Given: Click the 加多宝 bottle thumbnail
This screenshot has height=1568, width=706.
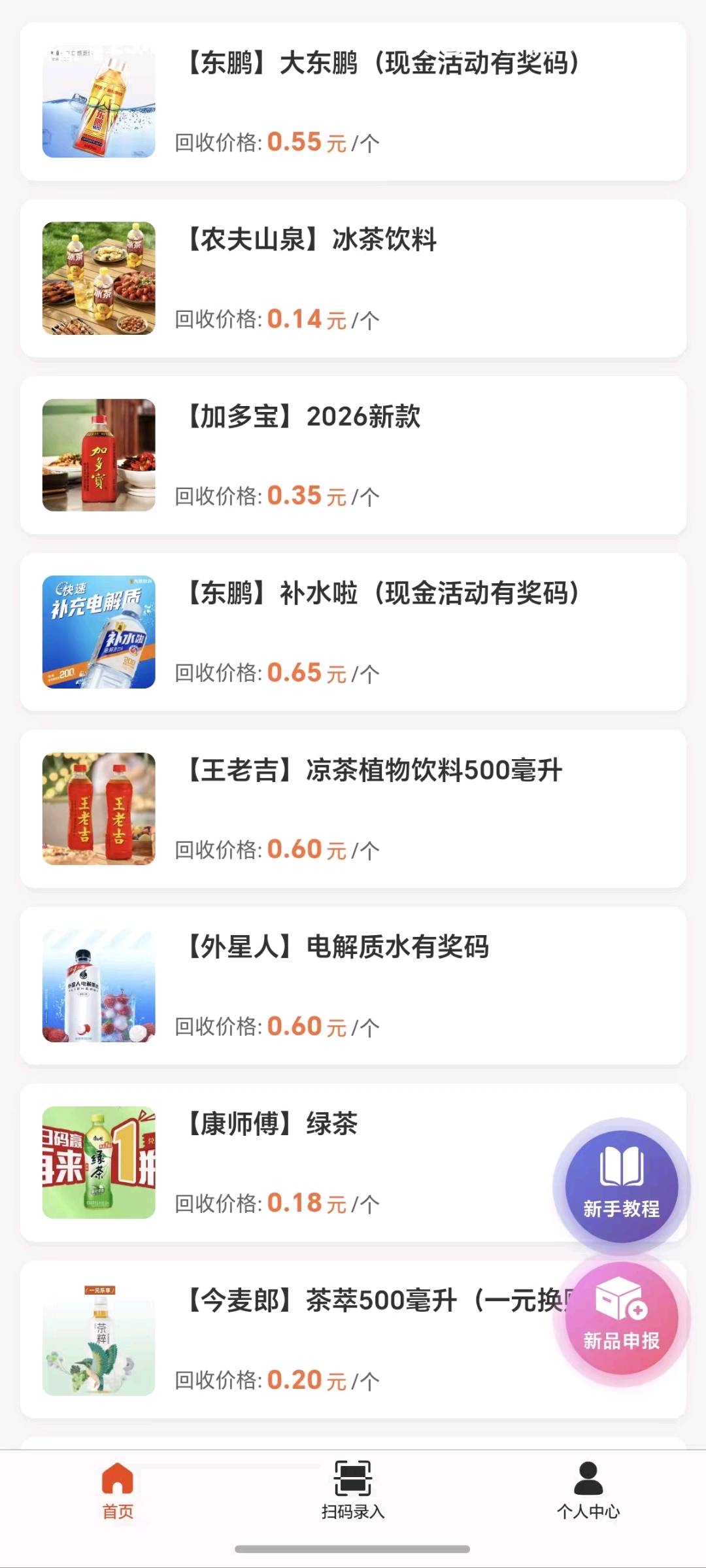Looking at the screenshot, I should (x=99, y=456).
